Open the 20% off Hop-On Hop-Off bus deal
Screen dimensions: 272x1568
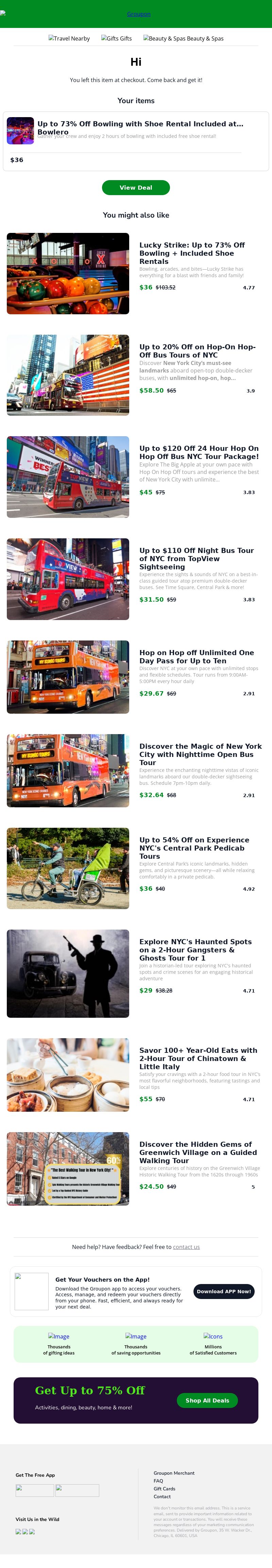click(x=197, y=351)
